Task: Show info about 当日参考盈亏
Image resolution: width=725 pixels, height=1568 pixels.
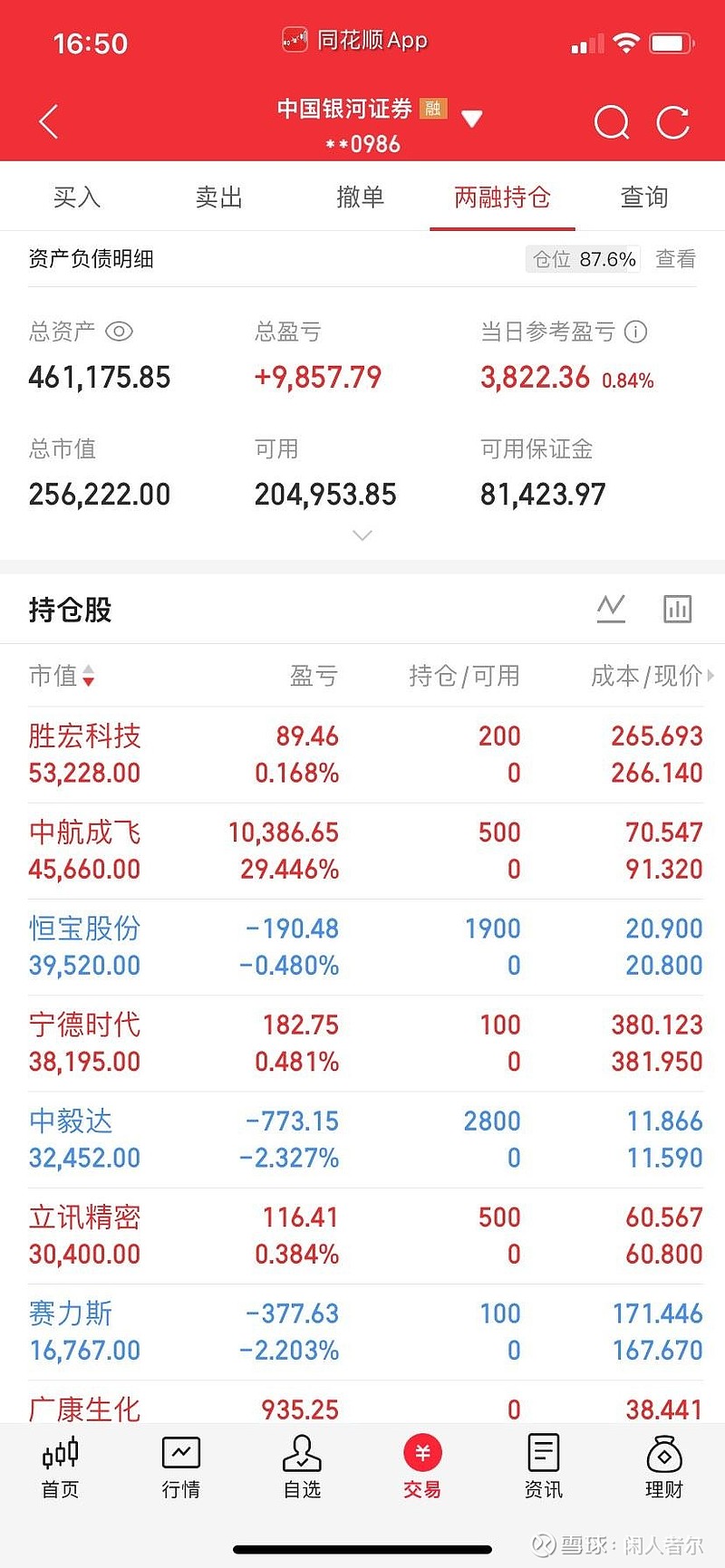Action: coord(636,332)
